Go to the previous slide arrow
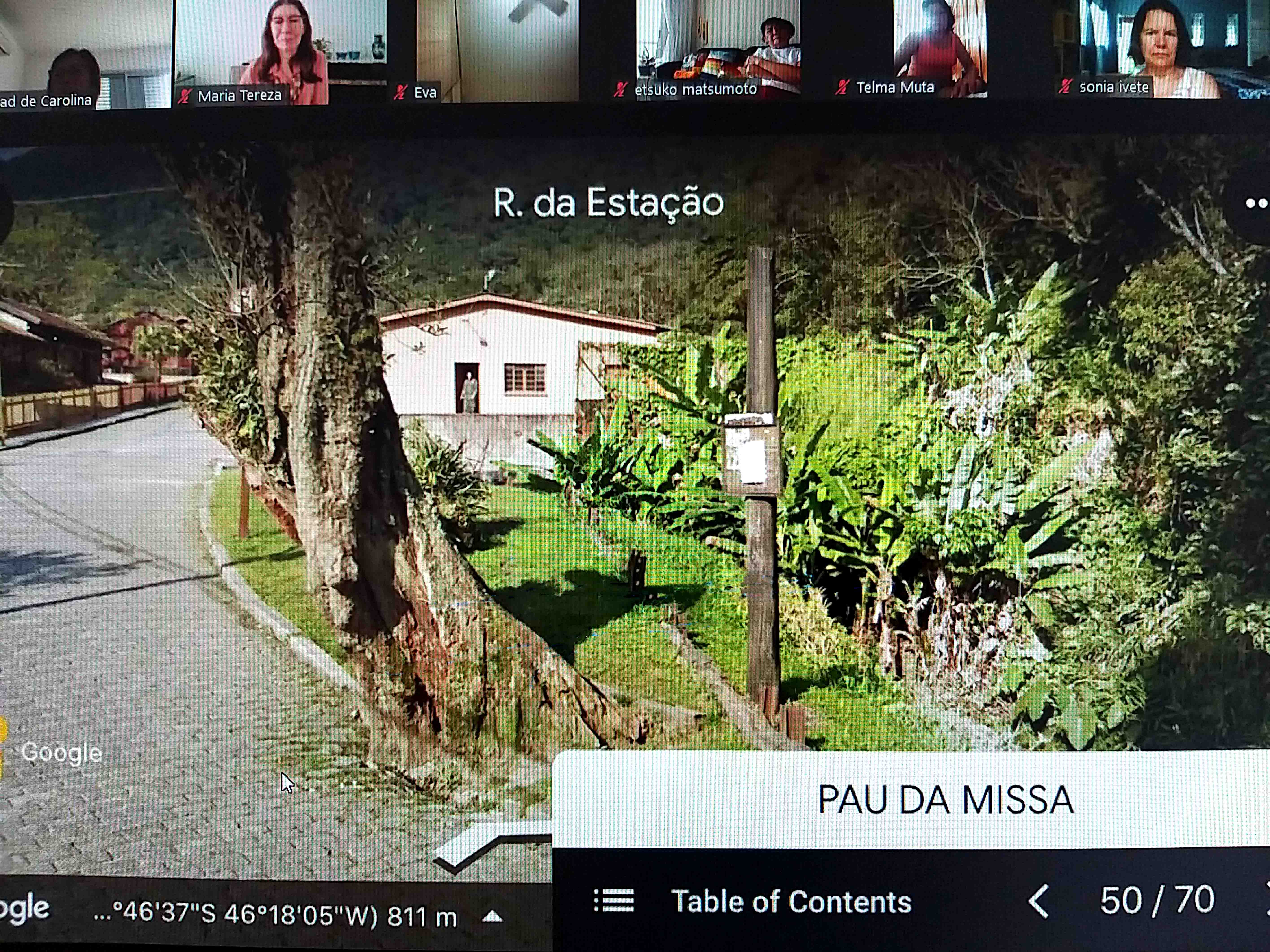Image resolution: width=1270 pixels, height=952 pixels. (x=1039, y=901)
